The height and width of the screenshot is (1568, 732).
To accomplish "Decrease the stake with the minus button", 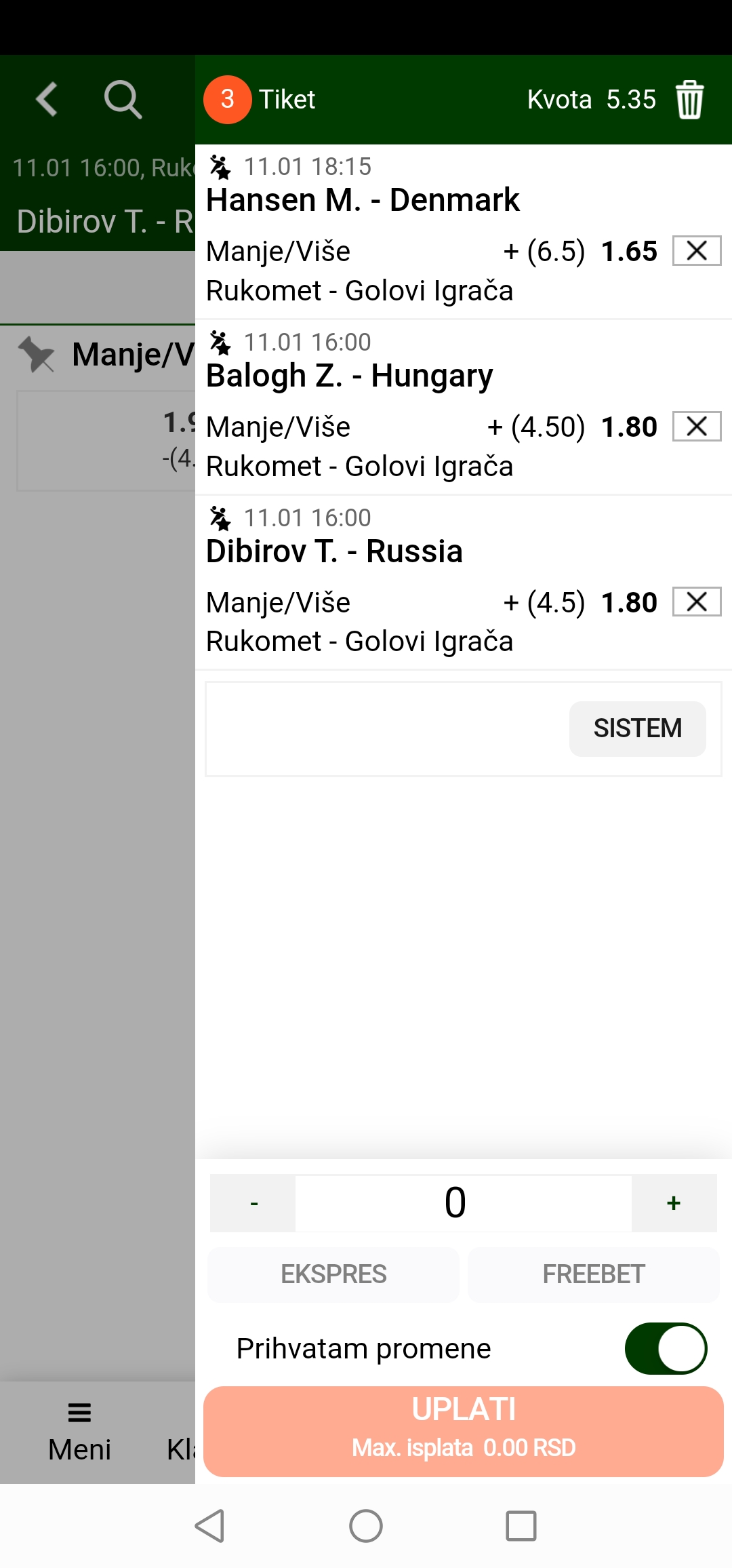I will point(253,1203).
